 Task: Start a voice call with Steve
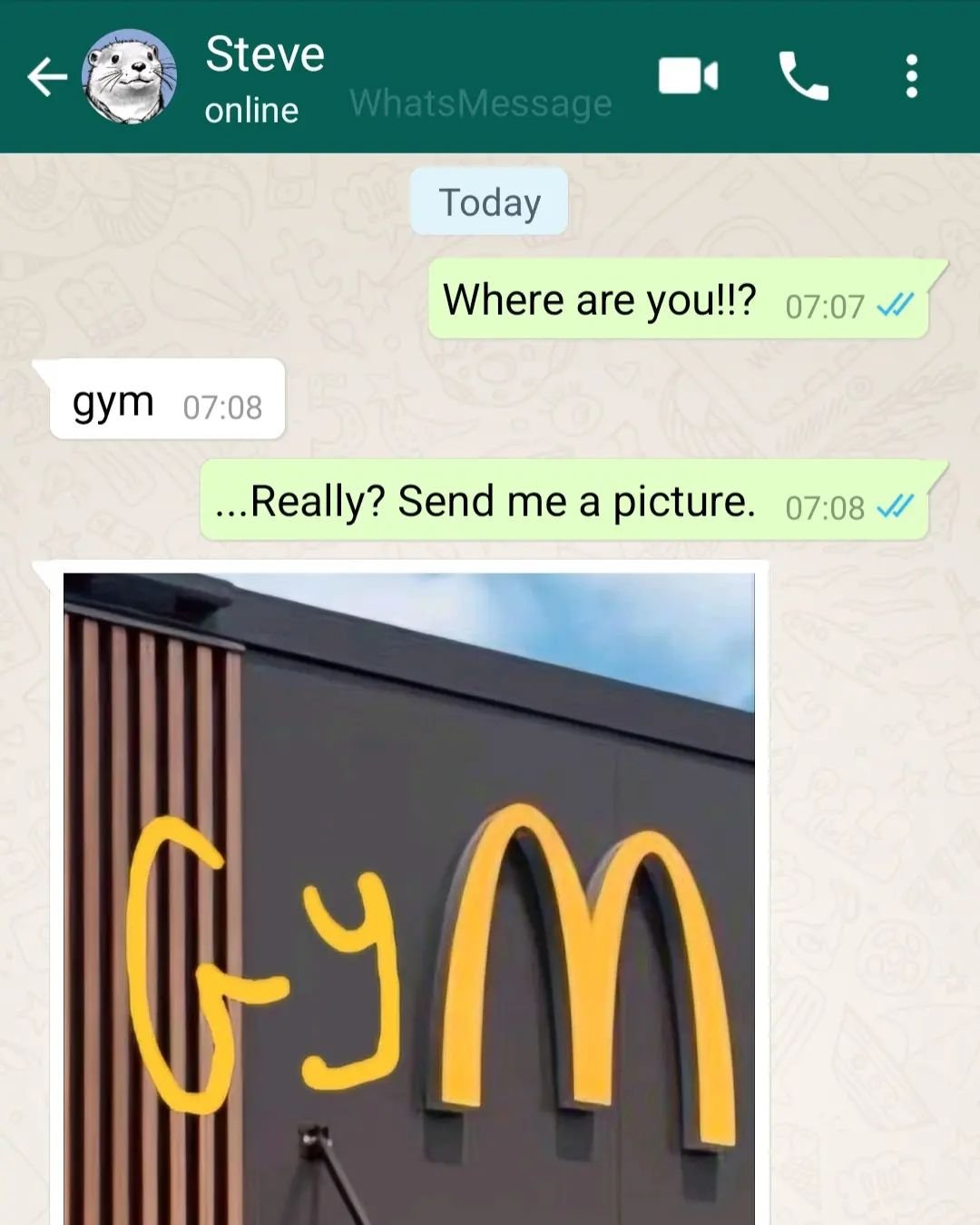[803, 76]
